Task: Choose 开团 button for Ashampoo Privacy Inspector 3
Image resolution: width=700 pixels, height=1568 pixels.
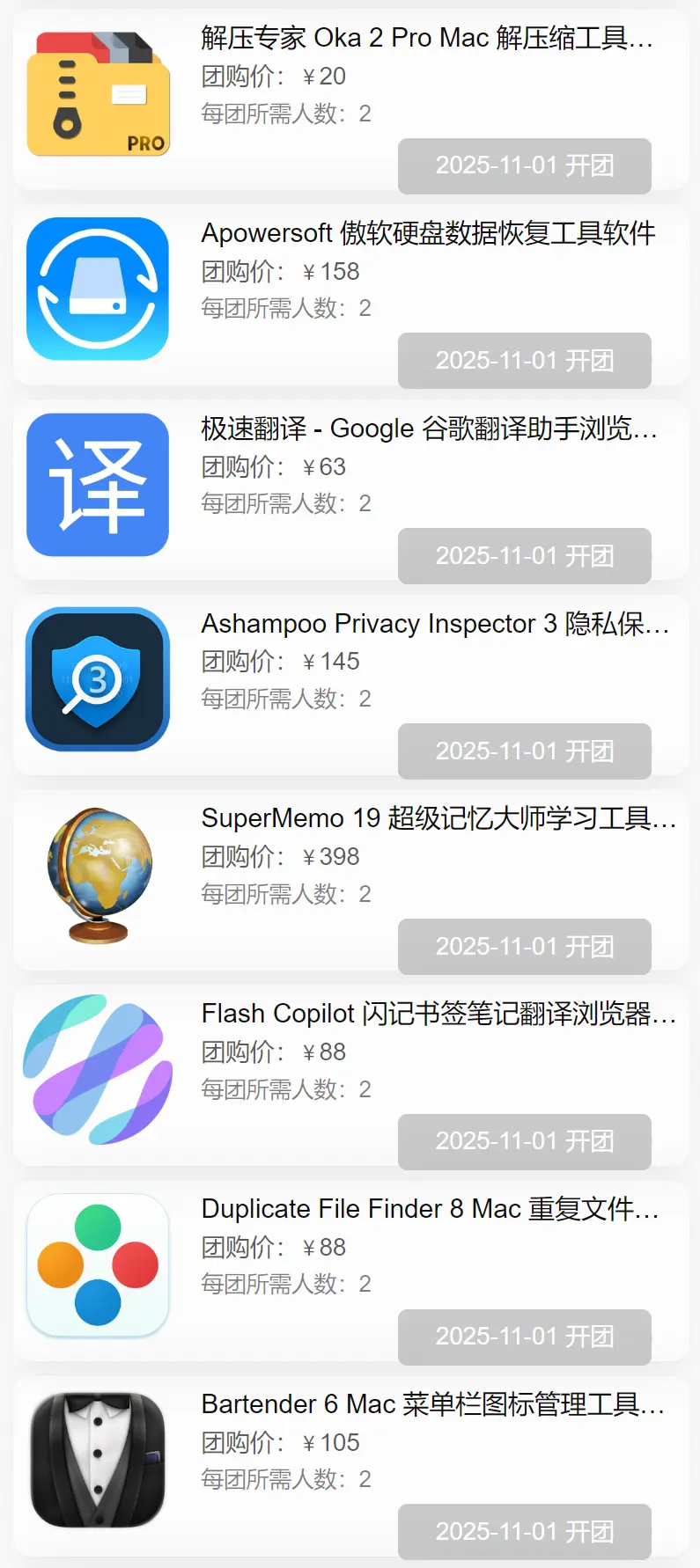Action: (524, 751)
